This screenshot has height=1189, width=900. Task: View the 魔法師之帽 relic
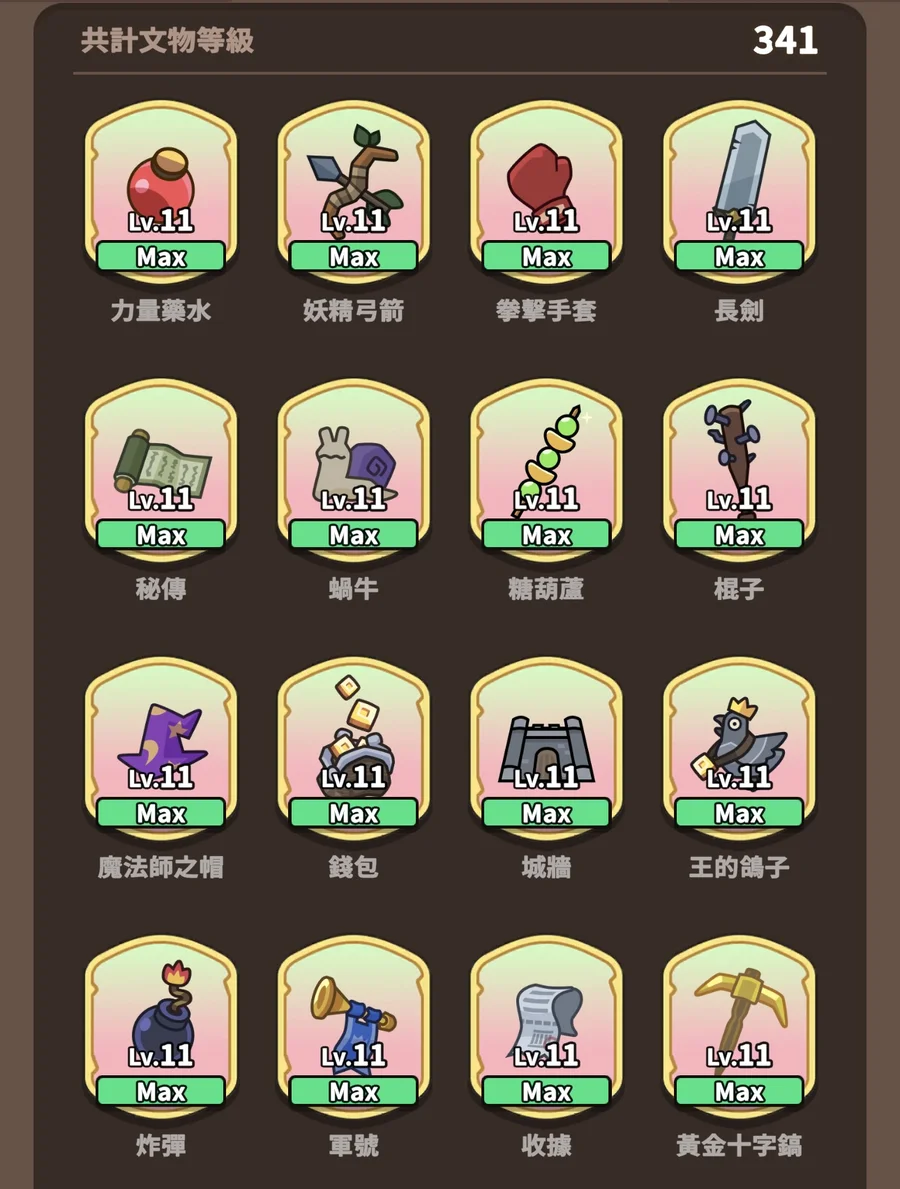click(x=161, y=749)
